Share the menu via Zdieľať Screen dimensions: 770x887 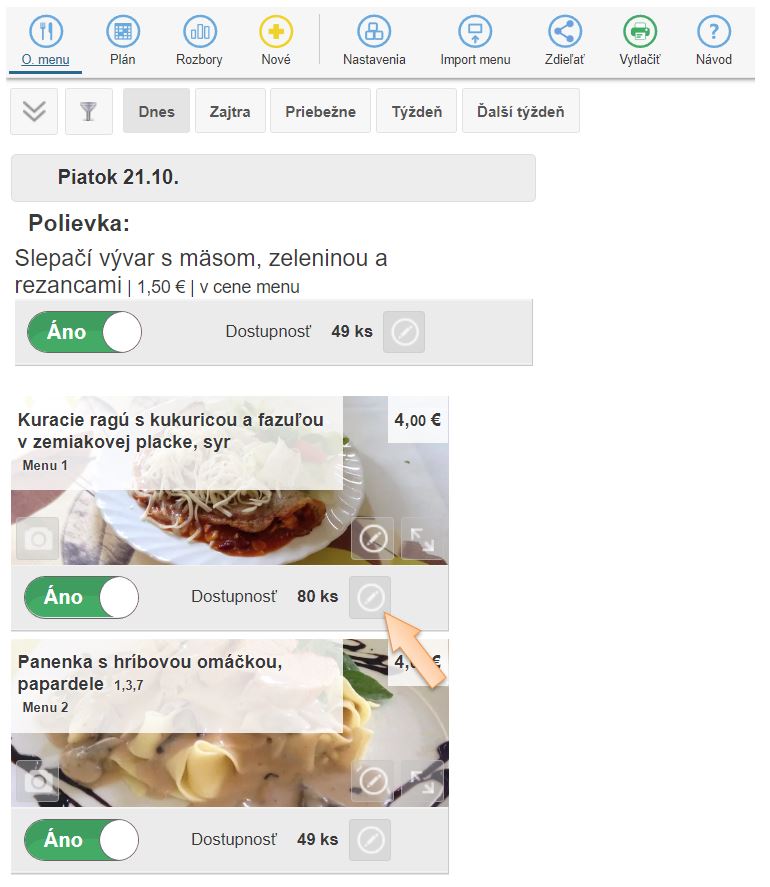click(565, 40)
